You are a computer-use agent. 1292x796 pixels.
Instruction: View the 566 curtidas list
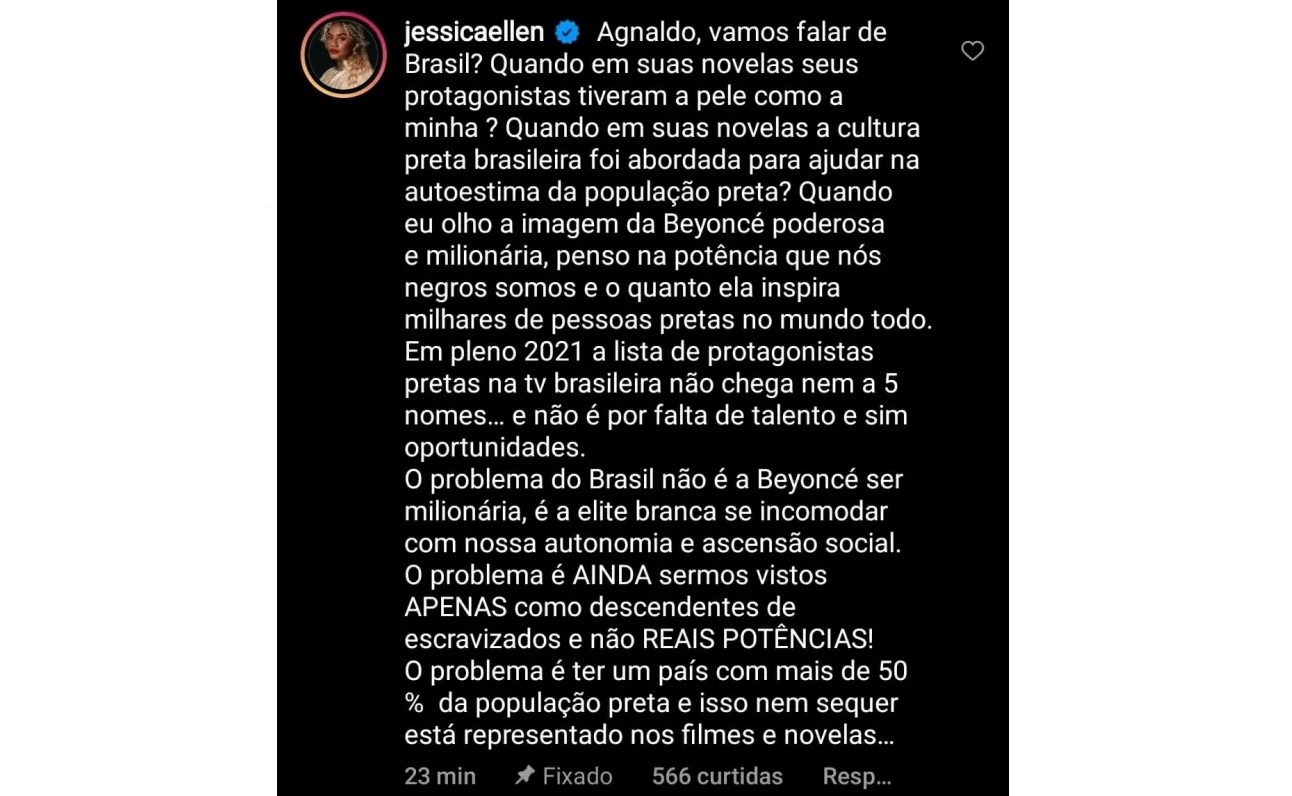717,776
